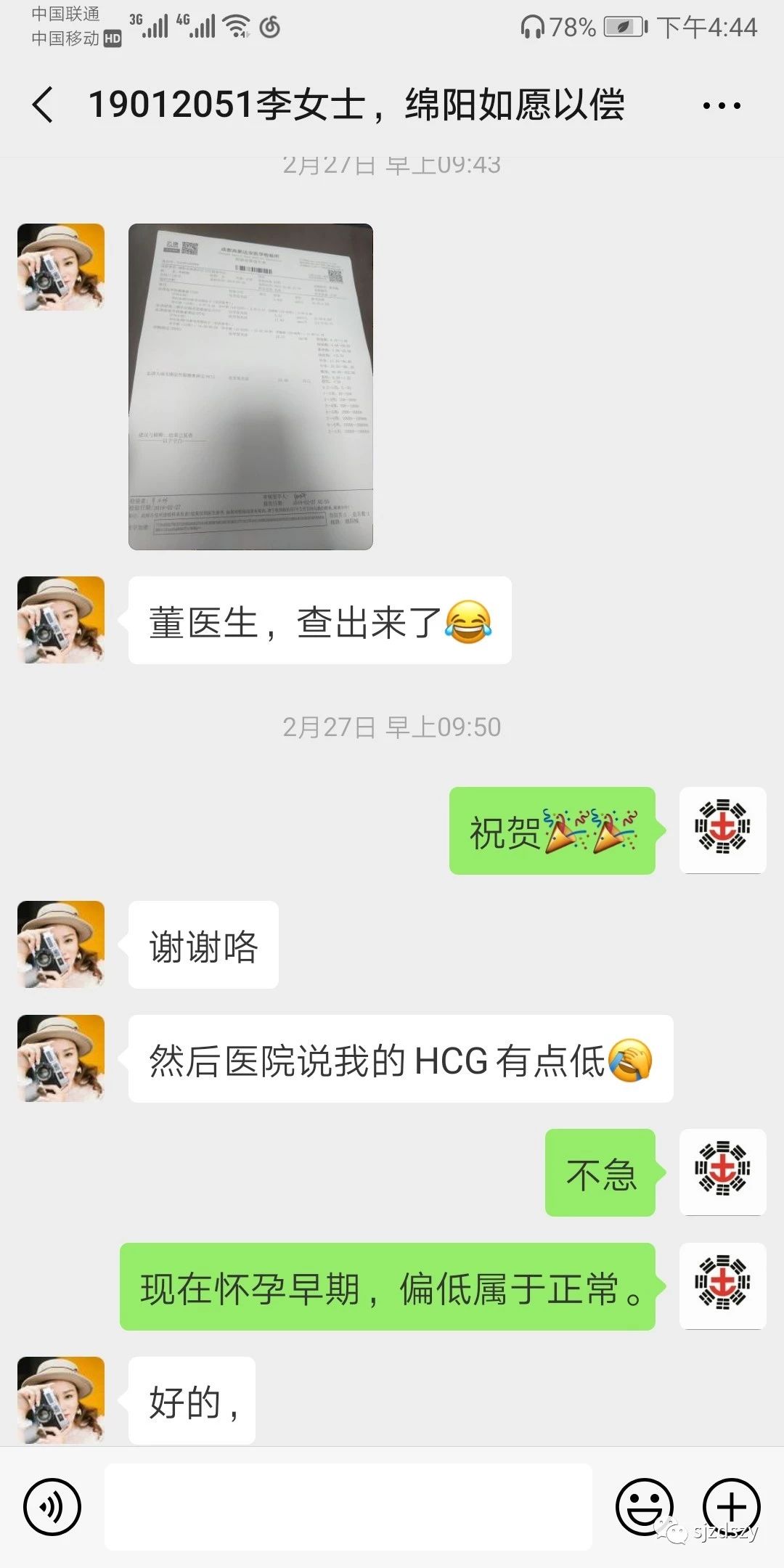Switch to voice message input

[x=52, y=1507]
